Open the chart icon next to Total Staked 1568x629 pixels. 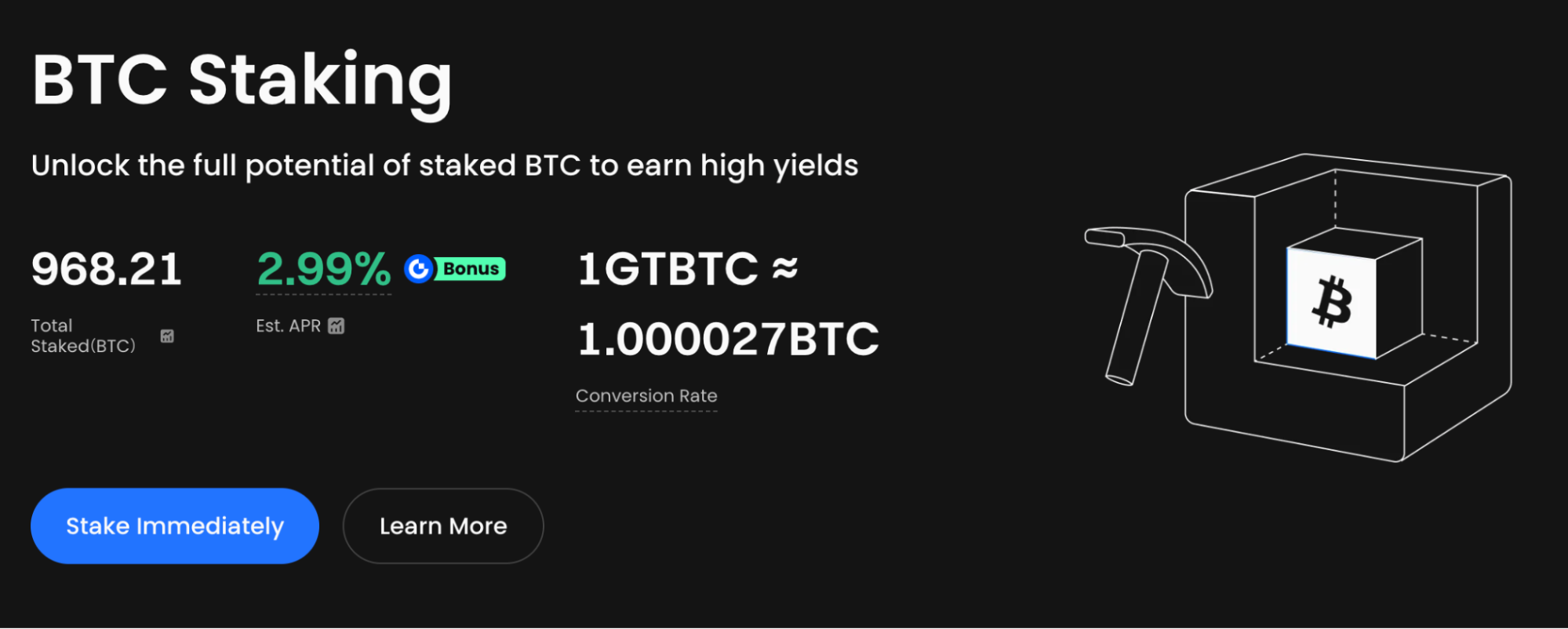tap(167, 336)
